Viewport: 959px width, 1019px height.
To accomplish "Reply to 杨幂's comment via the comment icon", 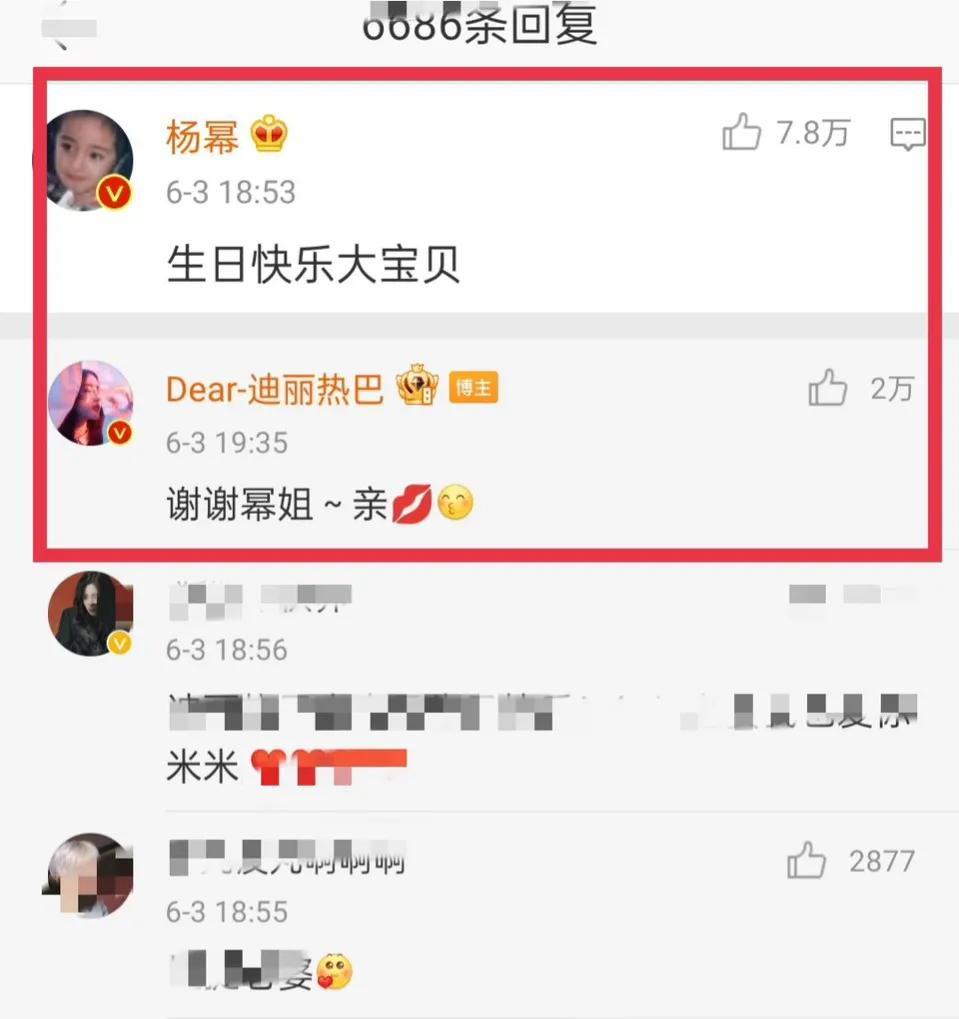I will click(907, 133).
